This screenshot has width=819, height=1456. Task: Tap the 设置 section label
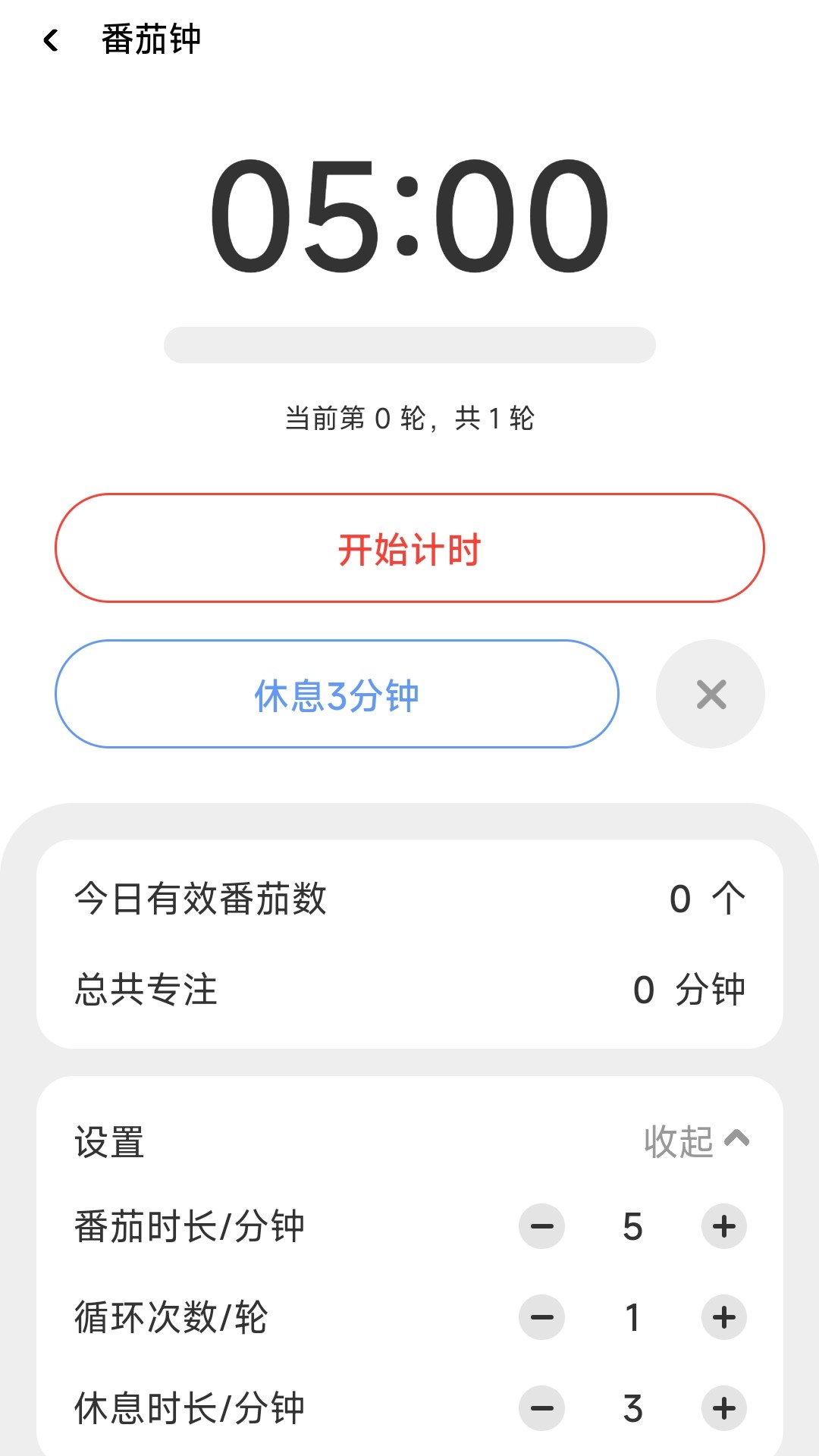tap(108, 1142)
